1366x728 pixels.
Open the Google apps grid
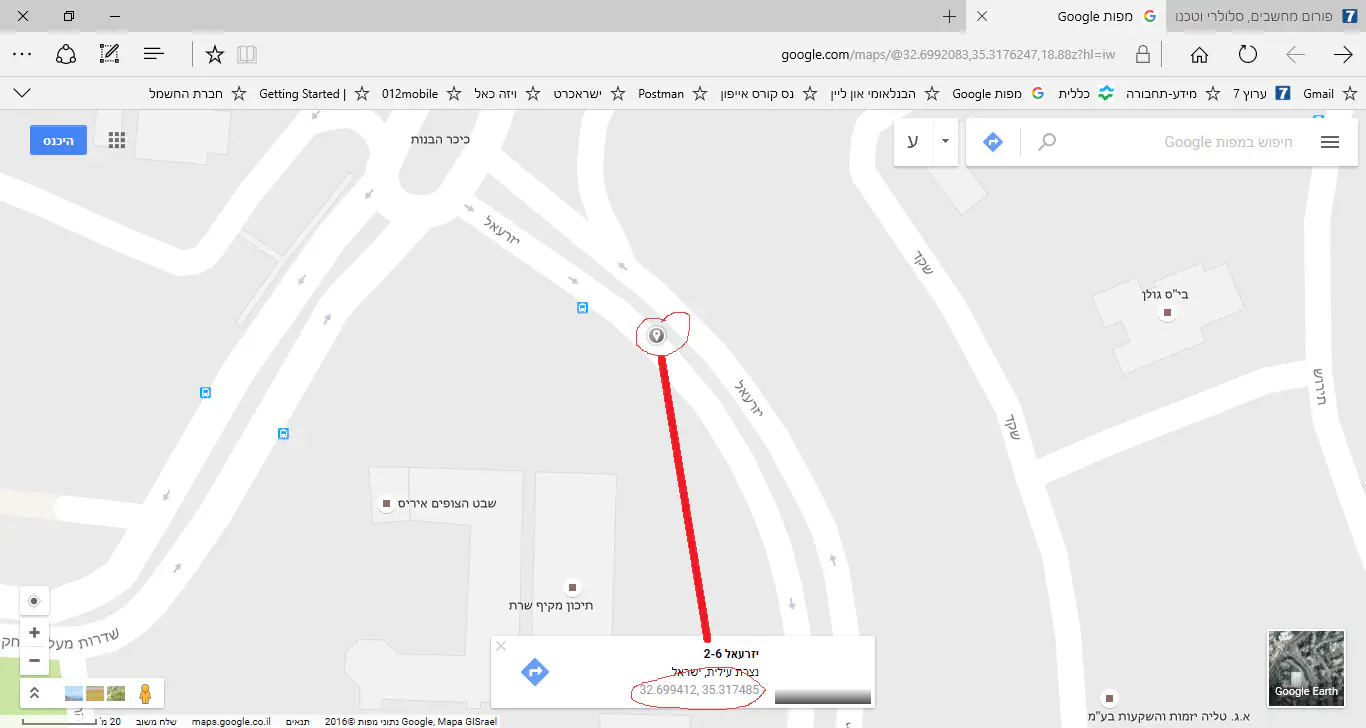pos(117,140)
